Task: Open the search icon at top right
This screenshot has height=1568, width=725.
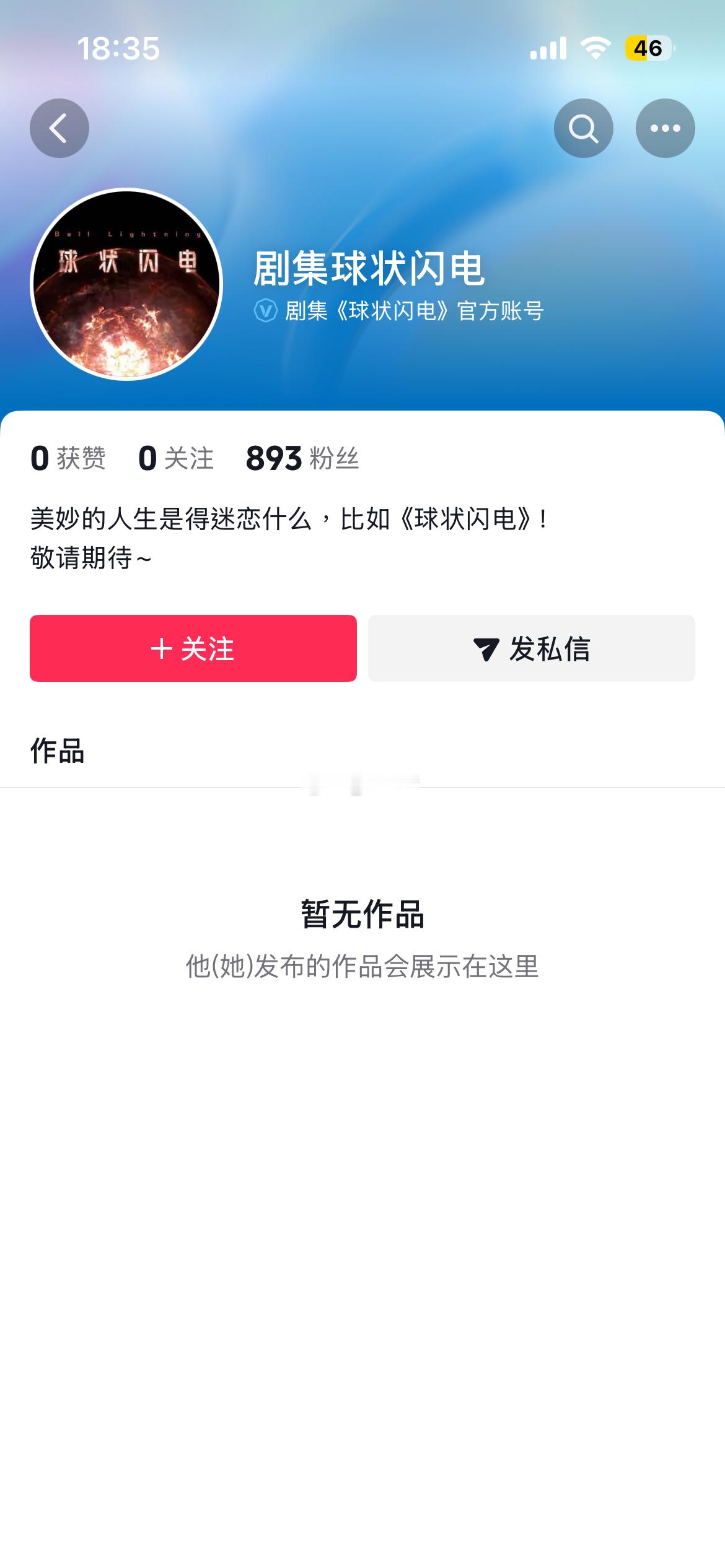Action: pyautogui.click(x=583, y=127)
